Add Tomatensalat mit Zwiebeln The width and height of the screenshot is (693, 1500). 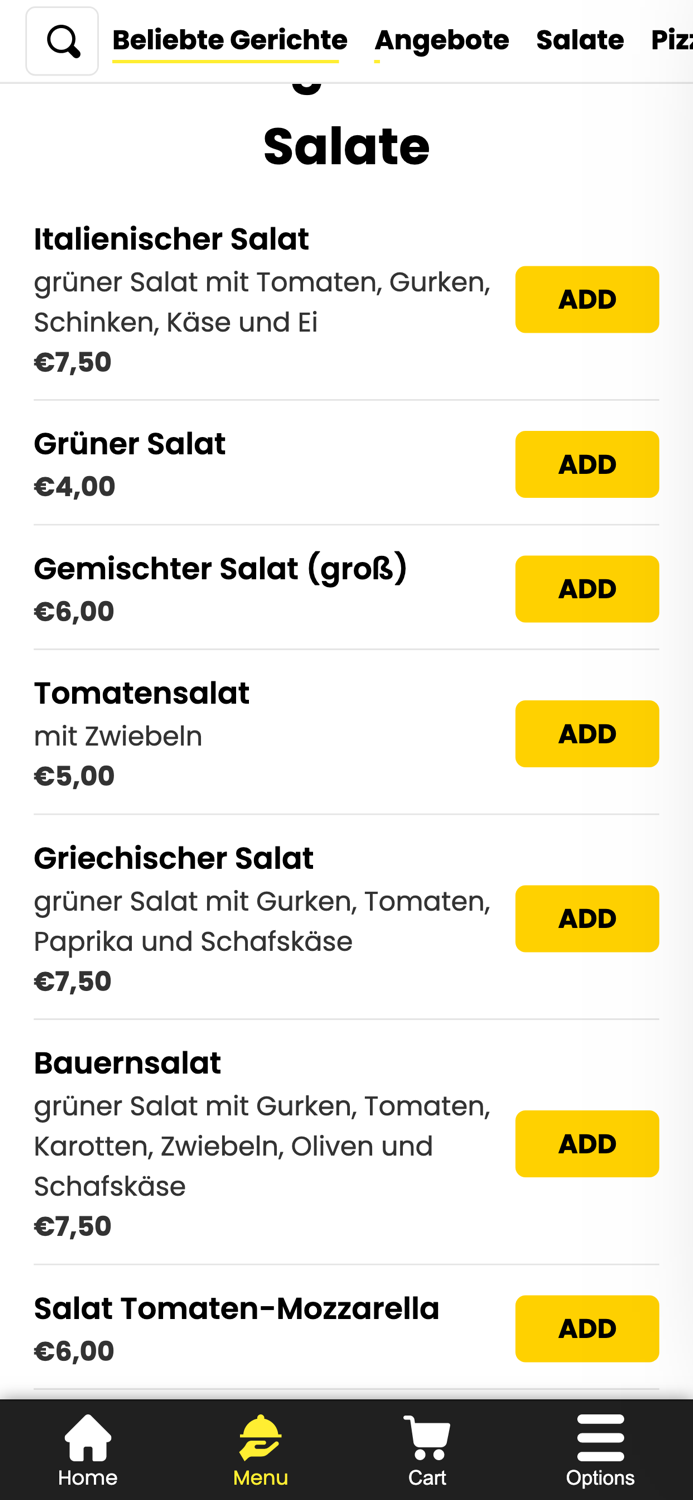[x=587, y=734]
